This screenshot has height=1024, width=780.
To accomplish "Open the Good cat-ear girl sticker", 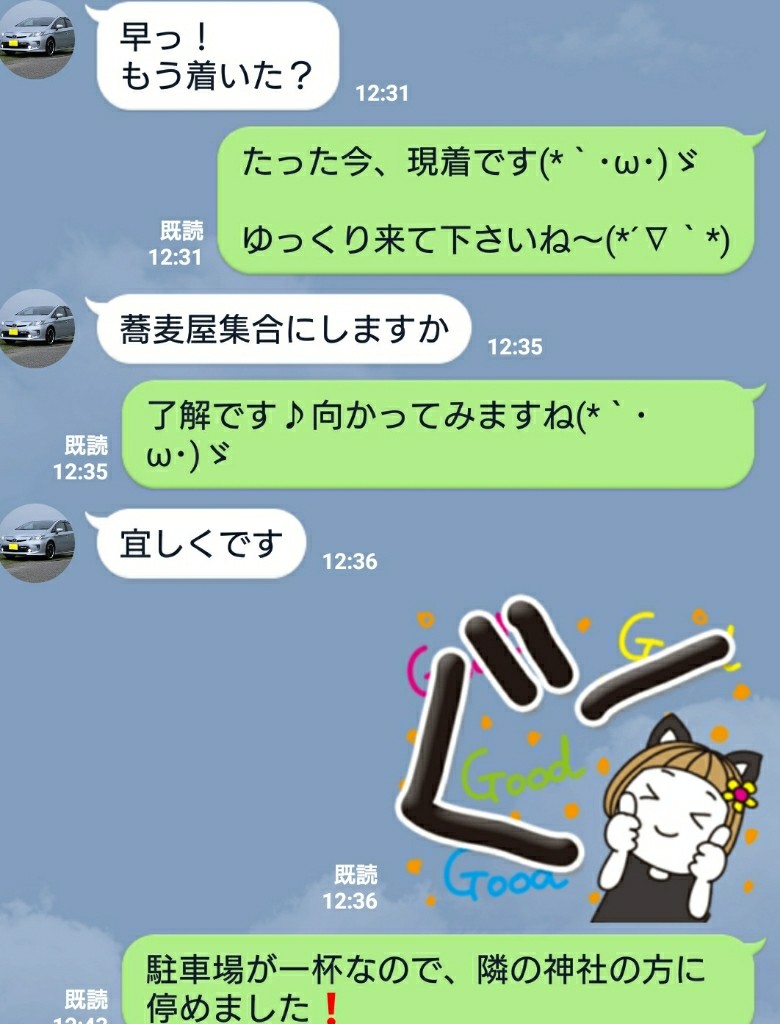I will pyautogui.click(x=580, y=760).
